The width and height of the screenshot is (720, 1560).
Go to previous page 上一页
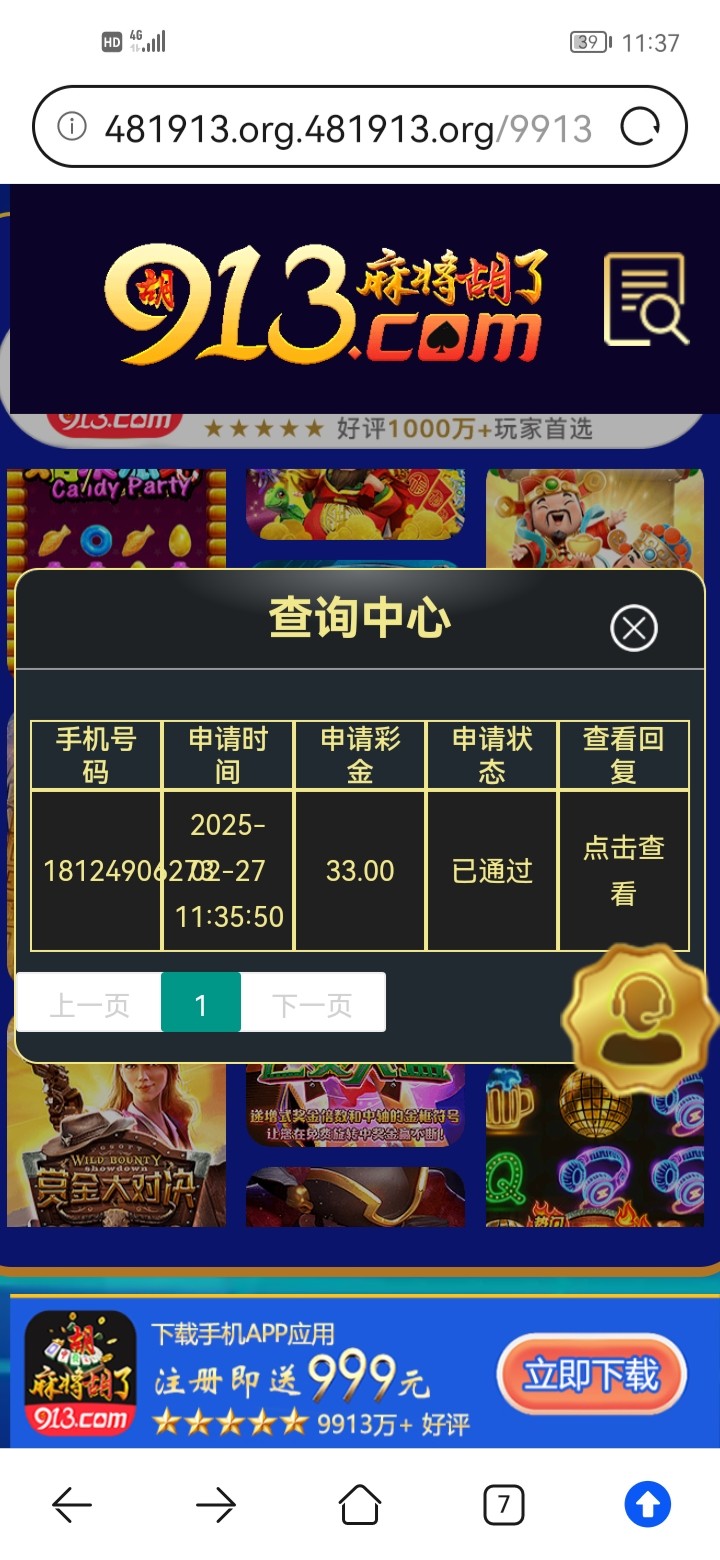click(x=89, y=1003)
